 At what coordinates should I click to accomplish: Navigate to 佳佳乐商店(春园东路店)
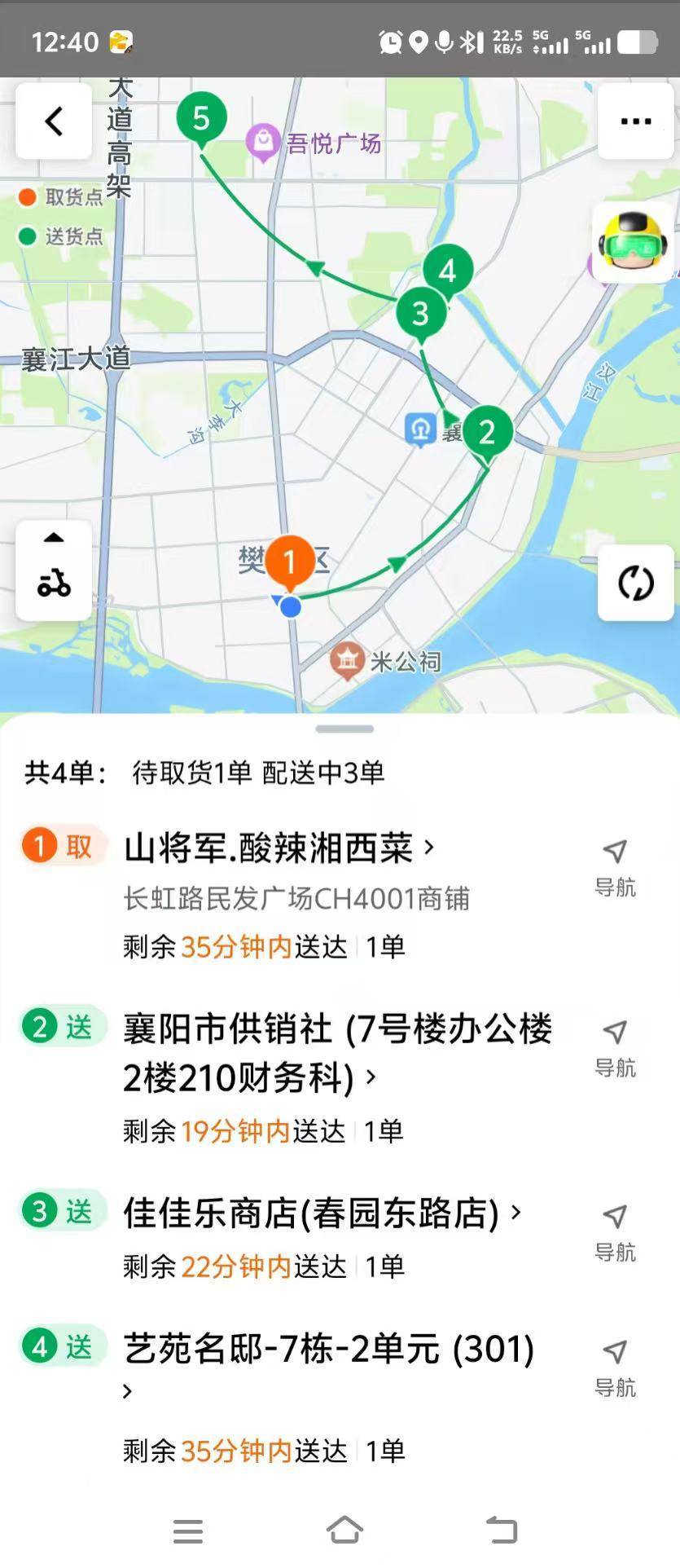[x=615, y=1234]
